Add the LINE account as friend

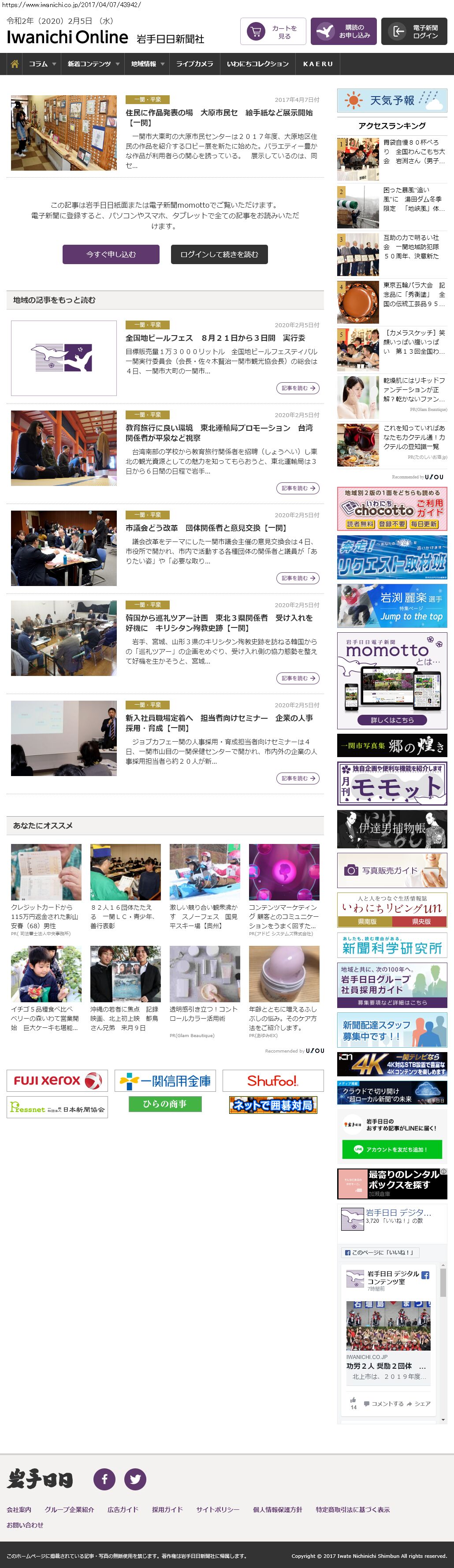[392, 1149]
